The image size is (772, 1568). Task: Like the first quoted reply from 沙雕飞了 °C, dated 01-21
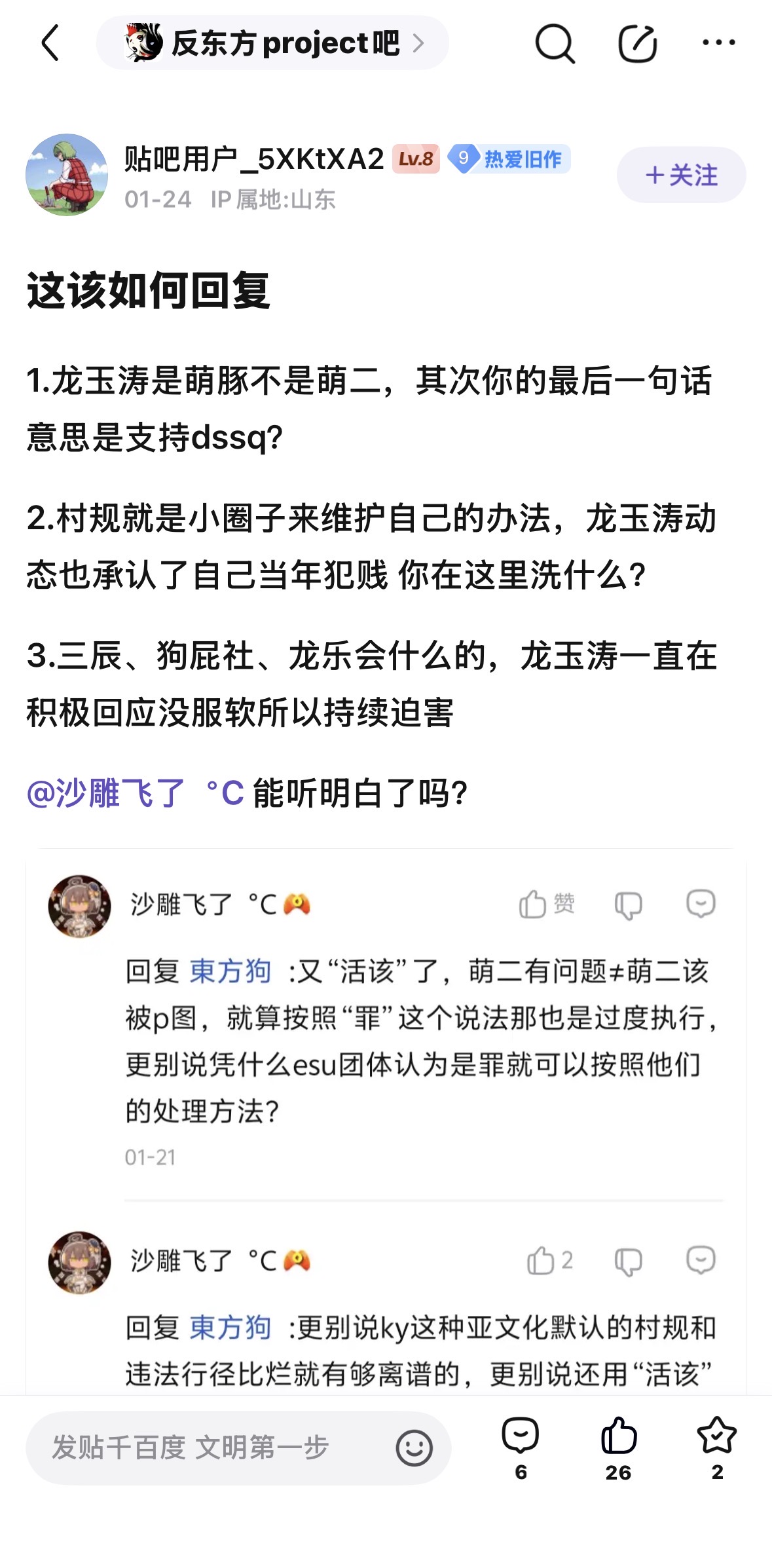pyautogui.click(x=546, y=905)
